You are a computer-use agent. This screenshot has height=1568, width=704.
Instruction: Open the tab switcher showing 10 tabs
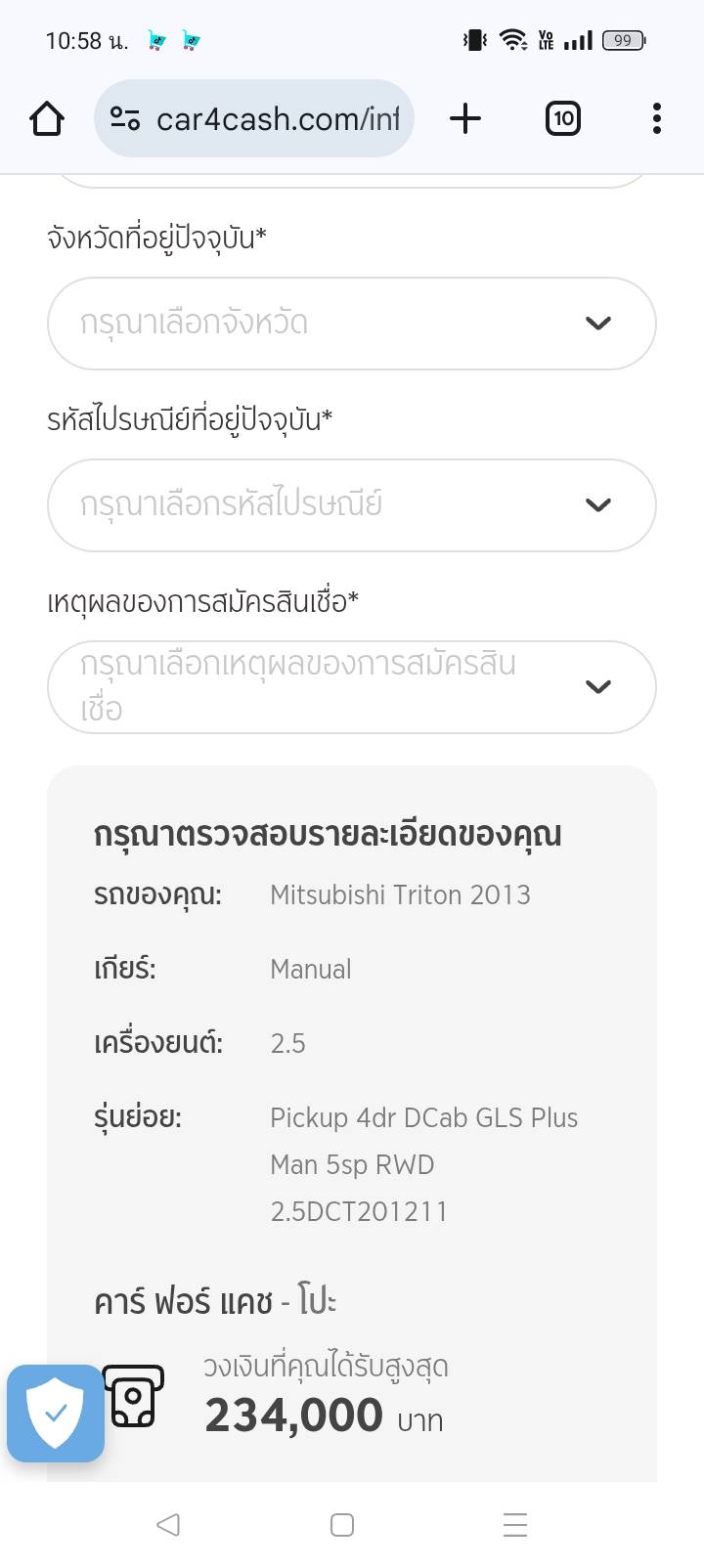pyautogui.click(x=562, y=119)
